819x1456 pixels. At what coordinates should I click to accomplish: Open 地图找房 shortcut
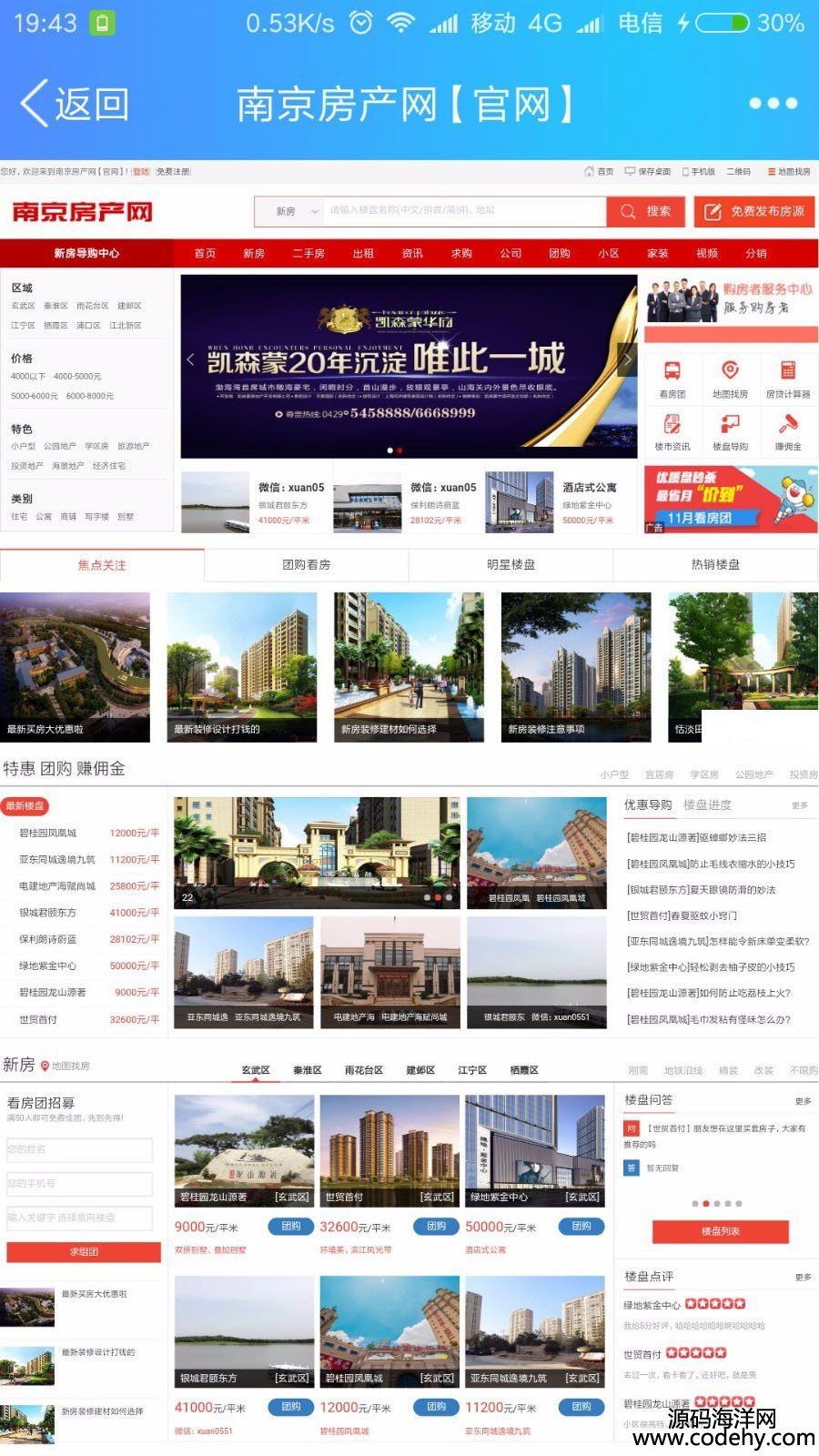729,379
